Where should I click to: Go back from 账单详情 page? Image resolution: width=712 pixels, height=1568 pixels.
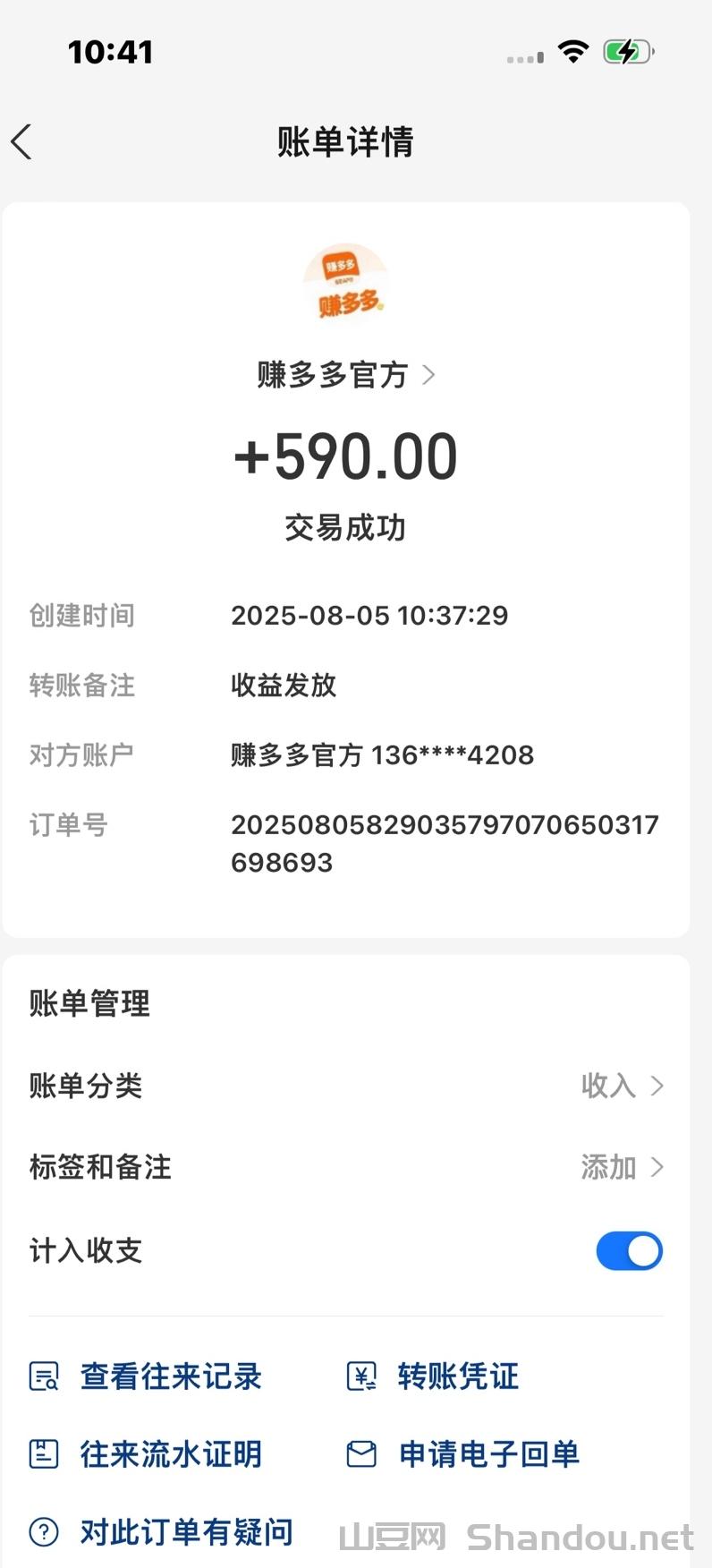(x=22, y=142)
